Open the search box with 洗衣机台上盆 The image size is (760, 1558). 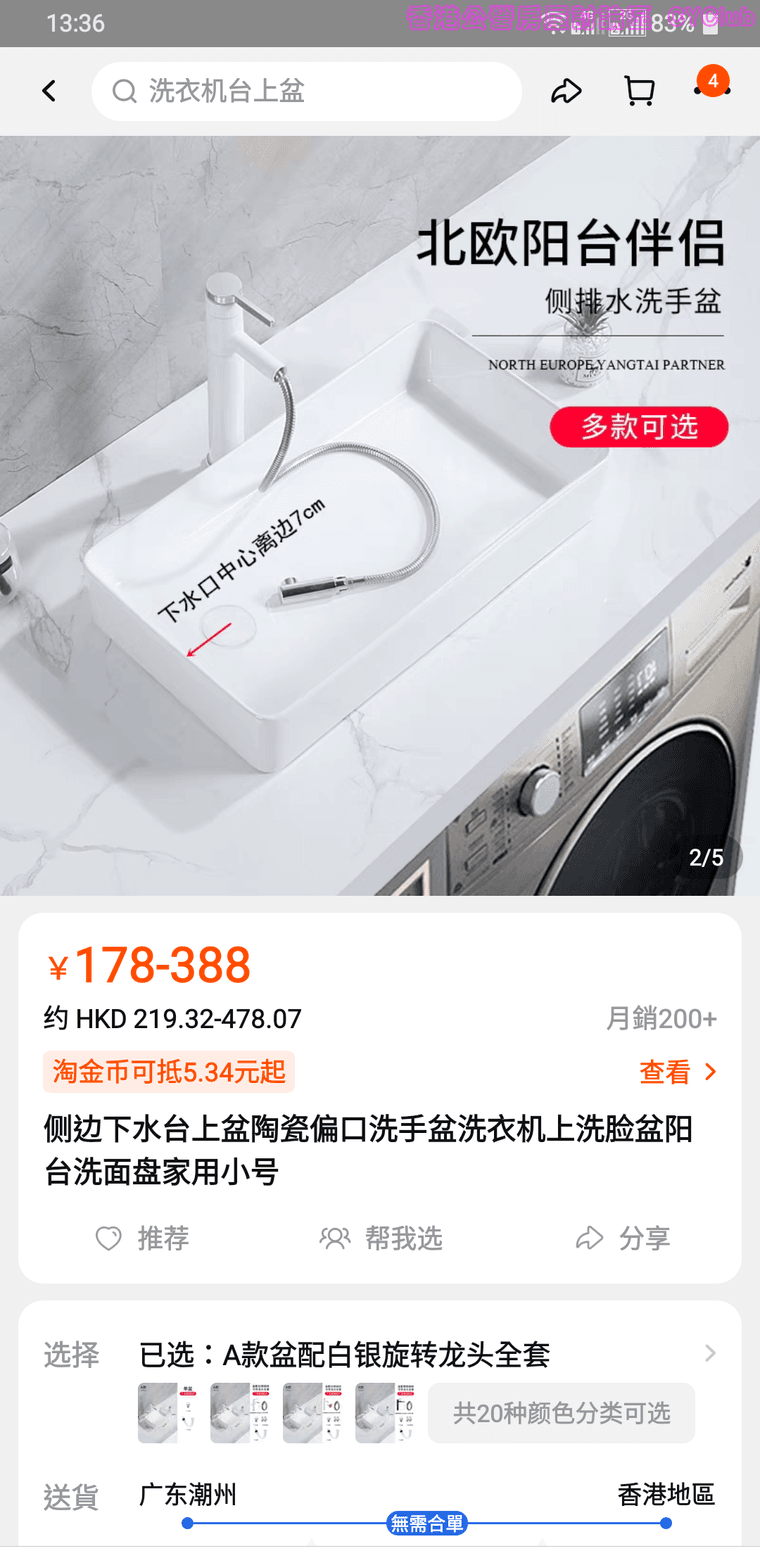tap(306, 92)
